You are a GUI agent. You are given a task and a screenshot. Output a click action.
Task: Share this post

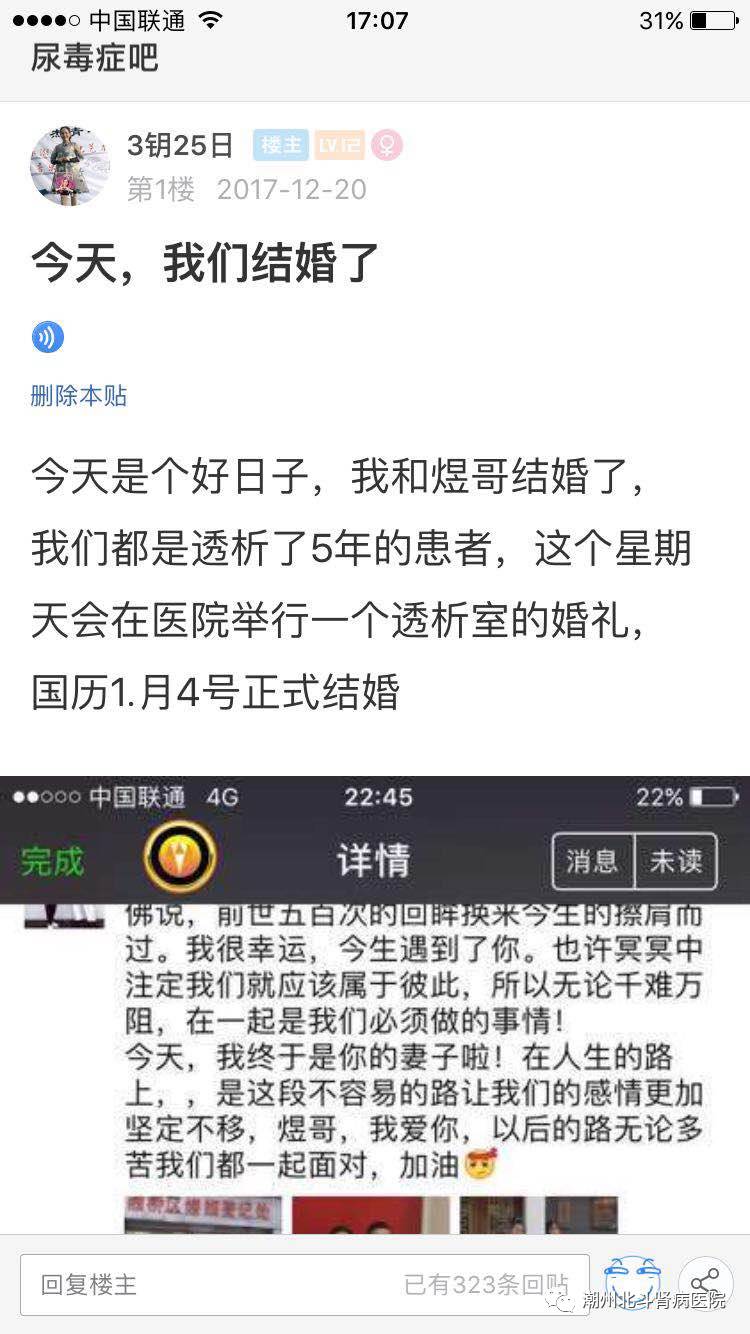pyautogui.click(x=705, y=1281)
